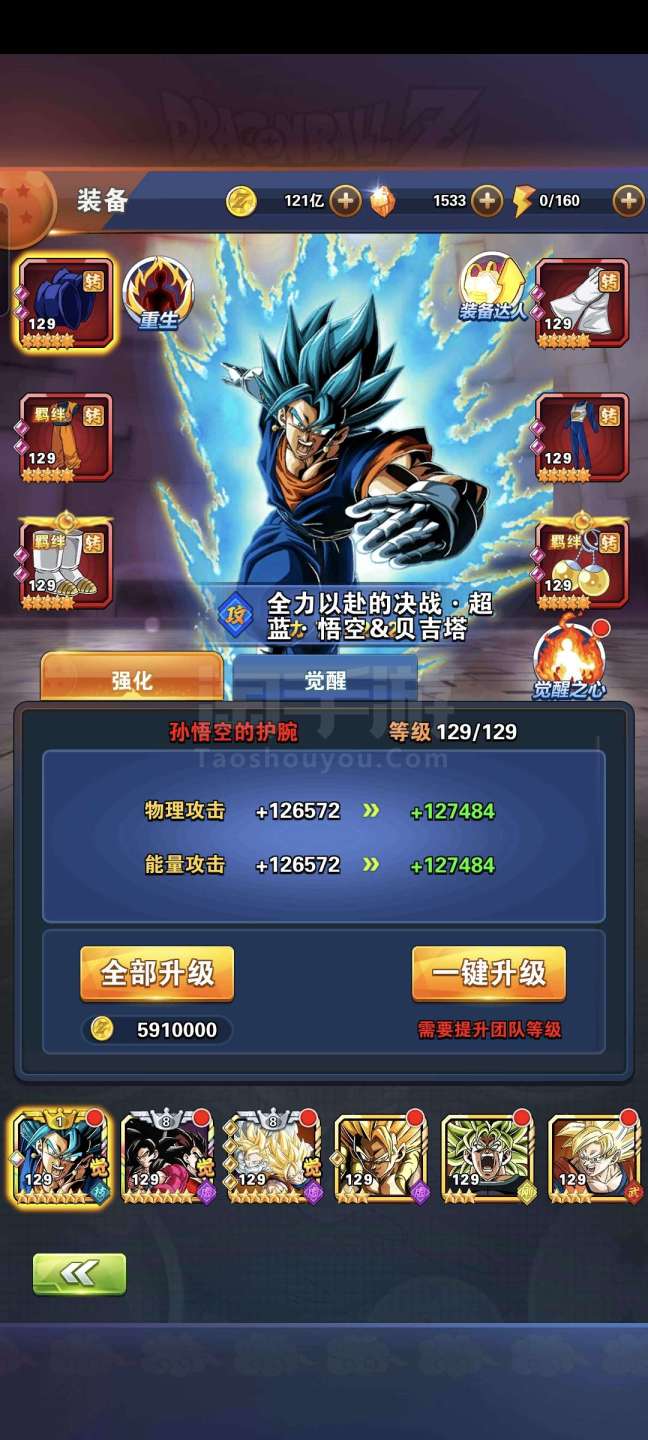Select the white boots equipment slot

click(65, 565)
